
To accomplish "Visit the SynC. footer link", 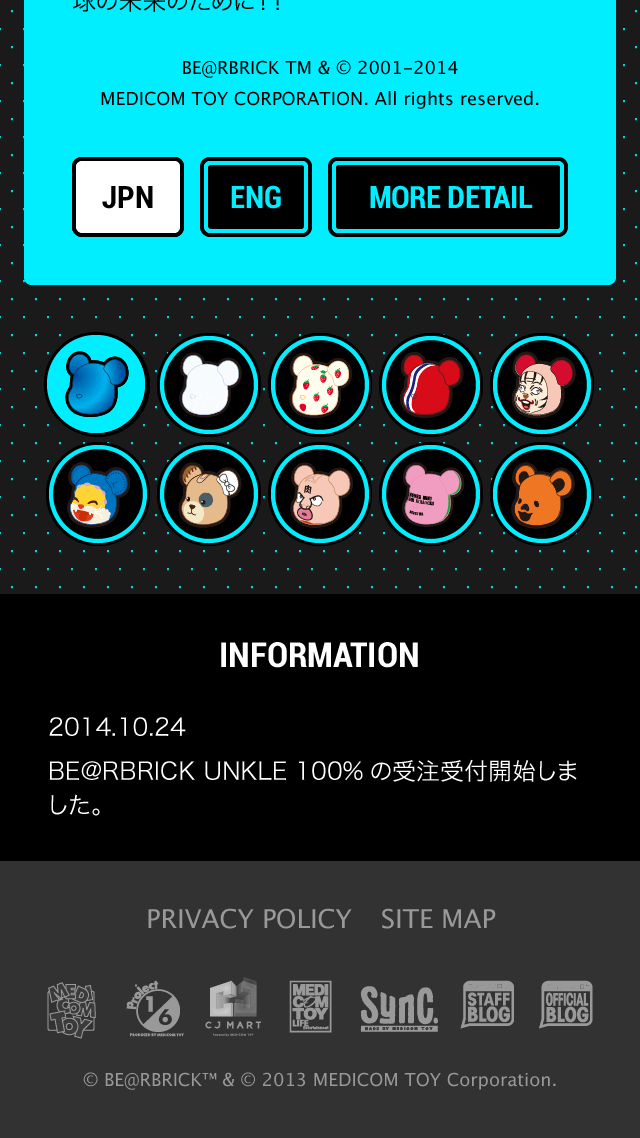I will point(399,1008).
